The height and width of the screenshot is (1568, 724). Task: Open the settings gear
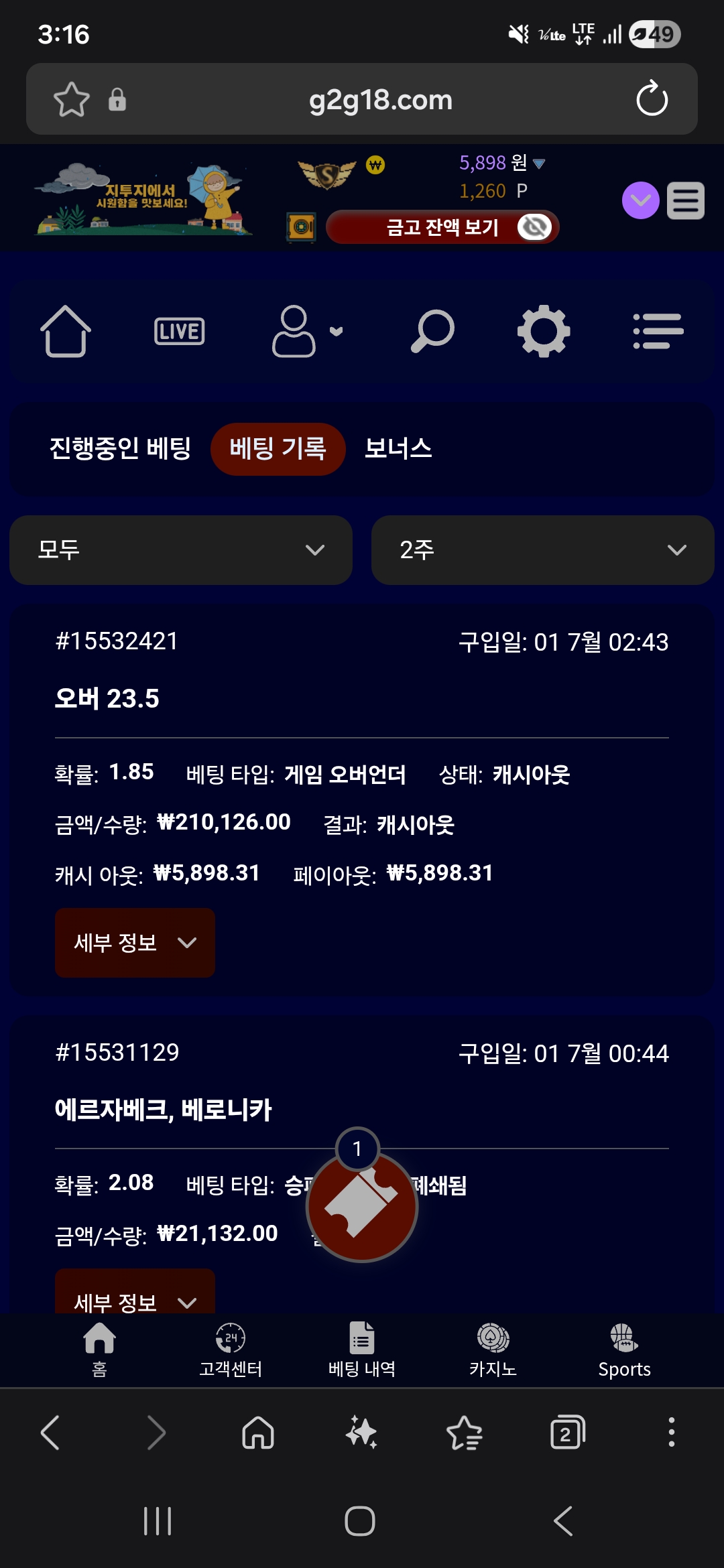[x=544, y=331]
